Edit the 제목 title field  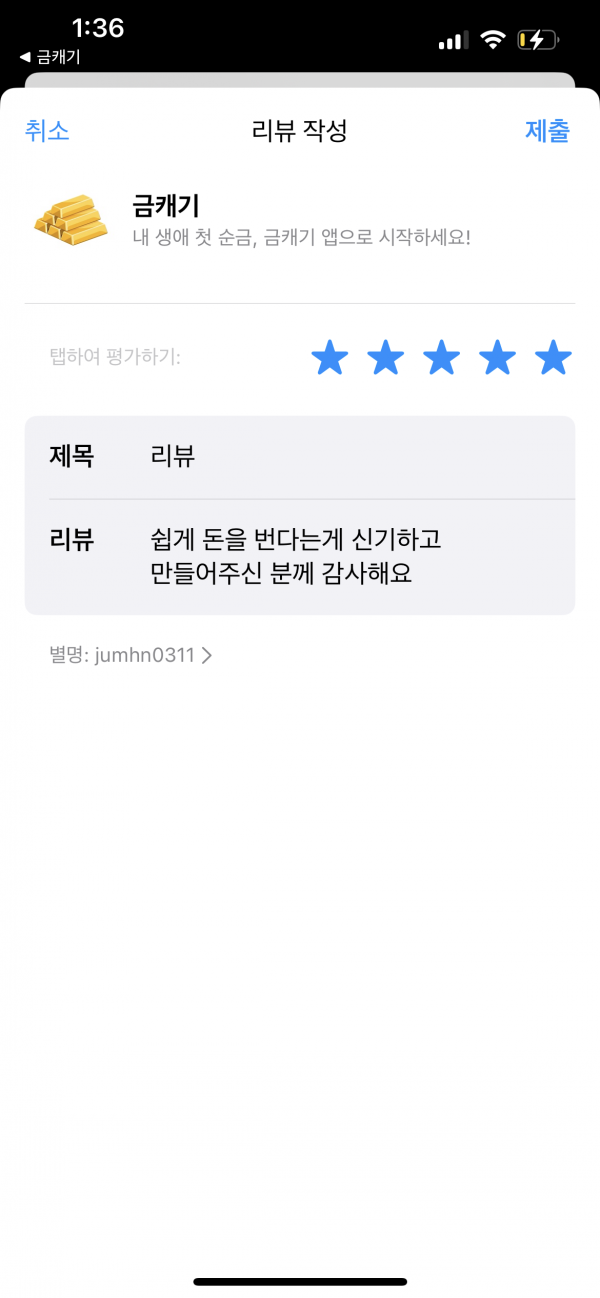(x=300, y=457)
